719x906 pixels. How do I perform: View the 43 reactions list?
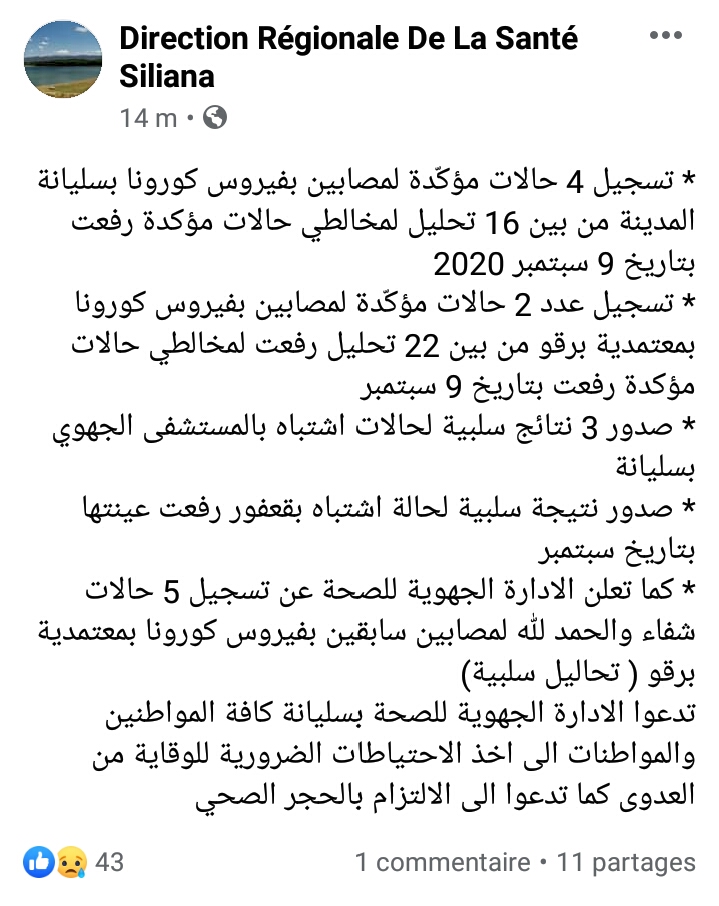click(74, 861)
